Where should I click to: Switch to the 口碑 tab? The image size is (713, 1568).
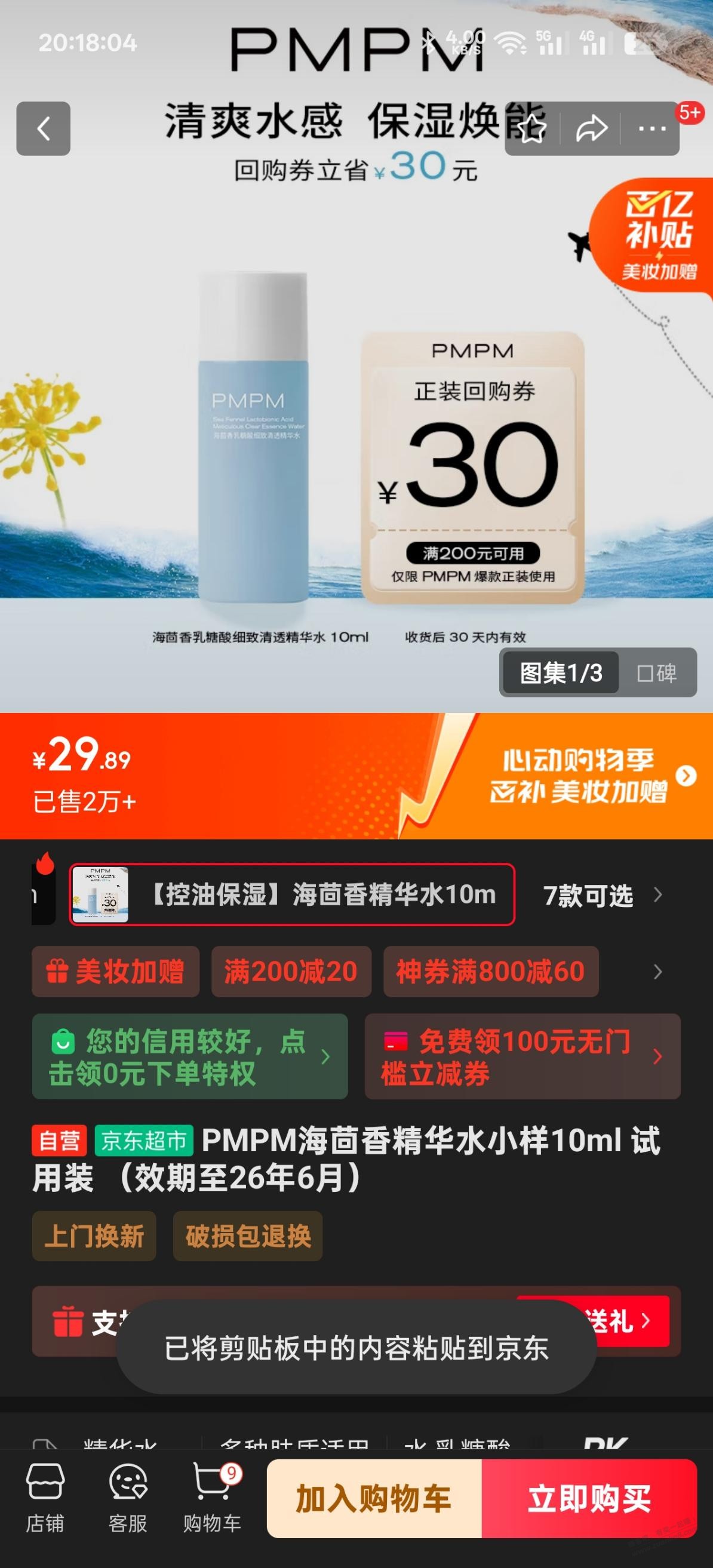pos(656,672)
